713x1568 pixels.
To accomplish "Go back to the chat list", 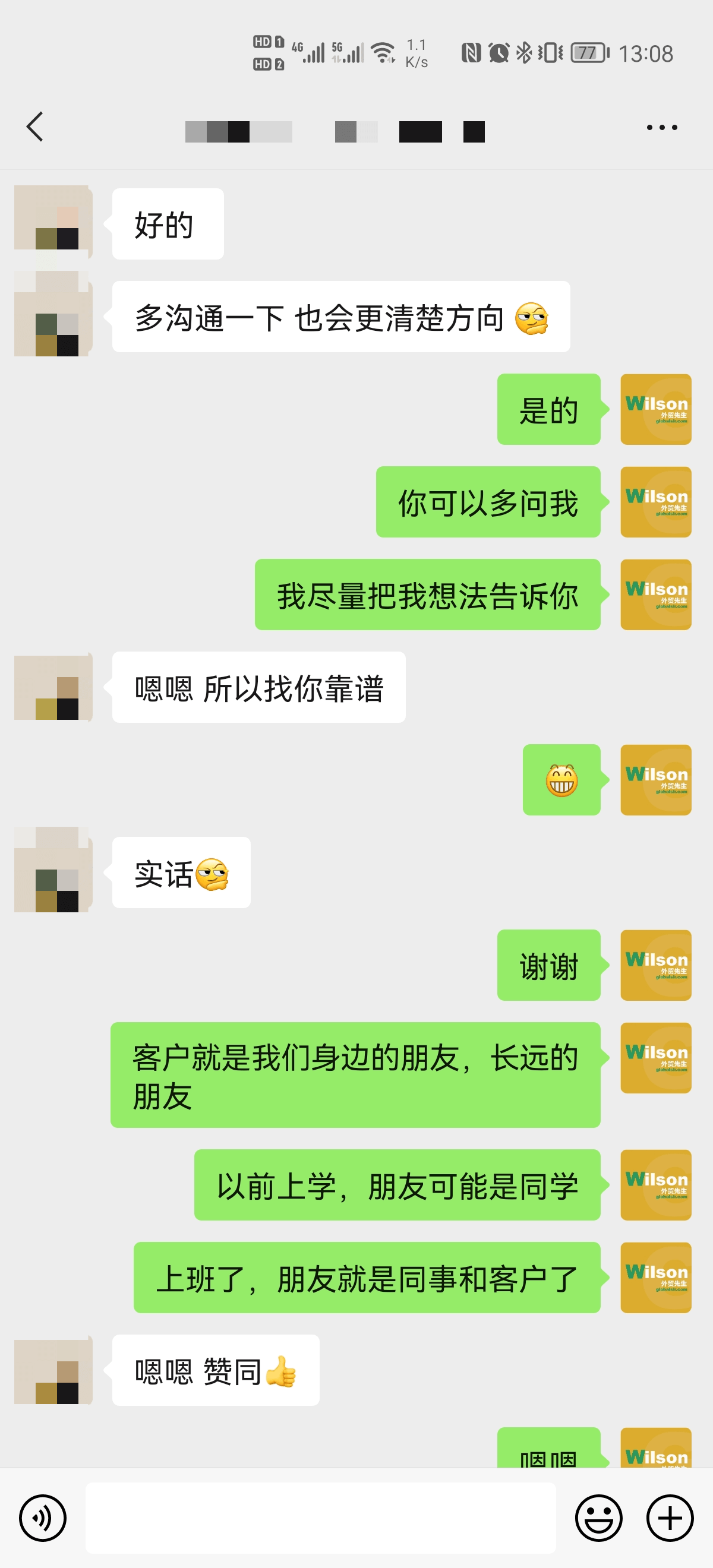I will pos(35,127).
